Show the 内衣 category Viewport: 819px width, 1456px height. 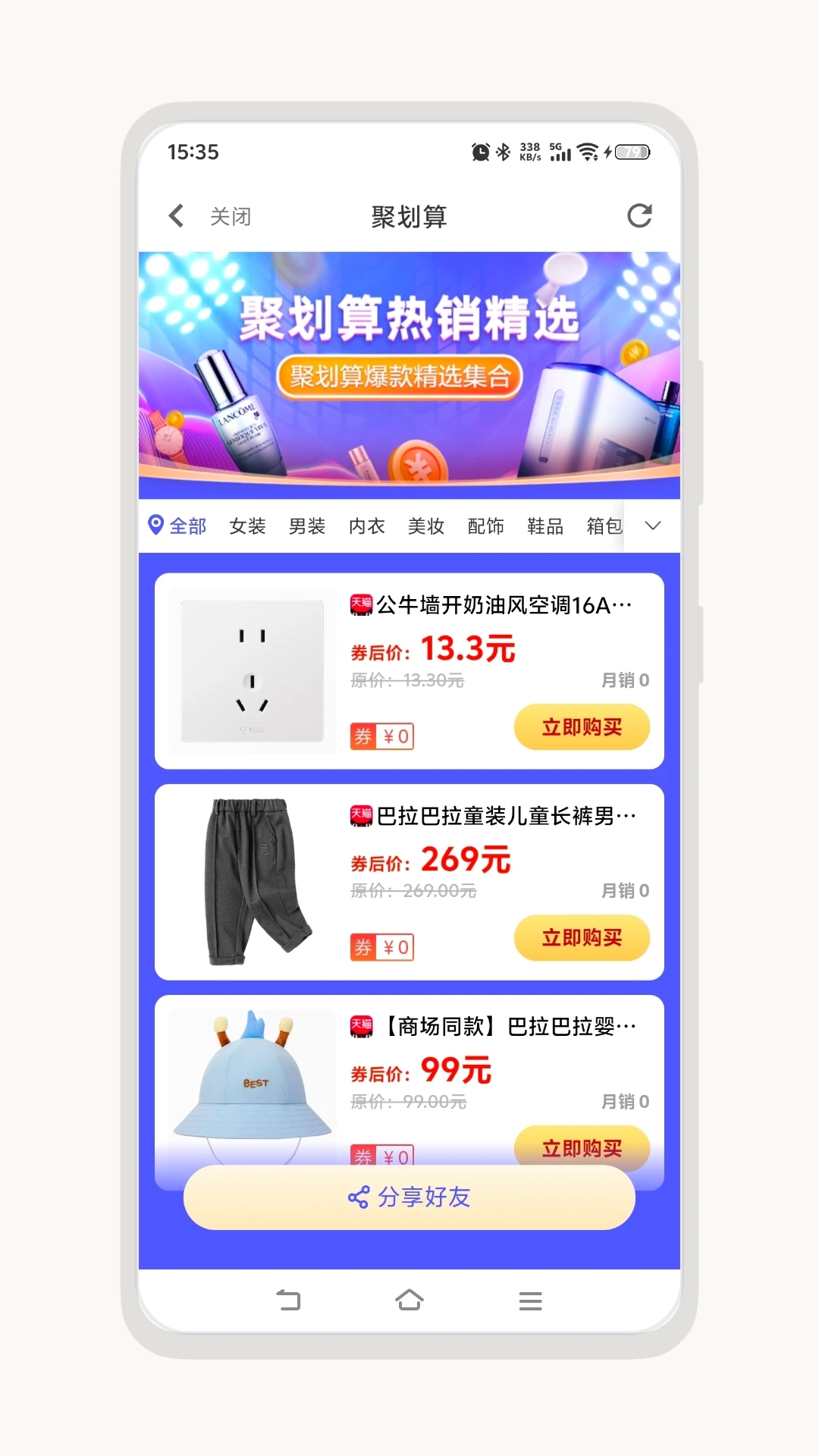pos(367,526)
